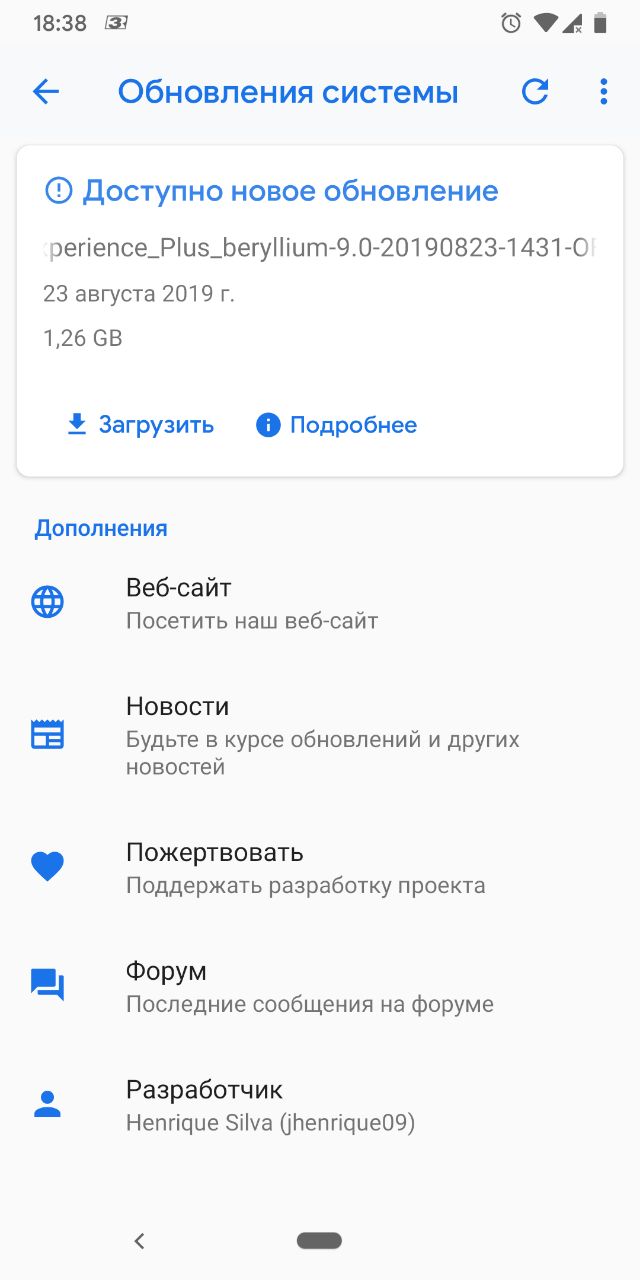Viewport: 640px width, 1280px height.
Task: Open the Новости row
Action: tap(320, 735)
